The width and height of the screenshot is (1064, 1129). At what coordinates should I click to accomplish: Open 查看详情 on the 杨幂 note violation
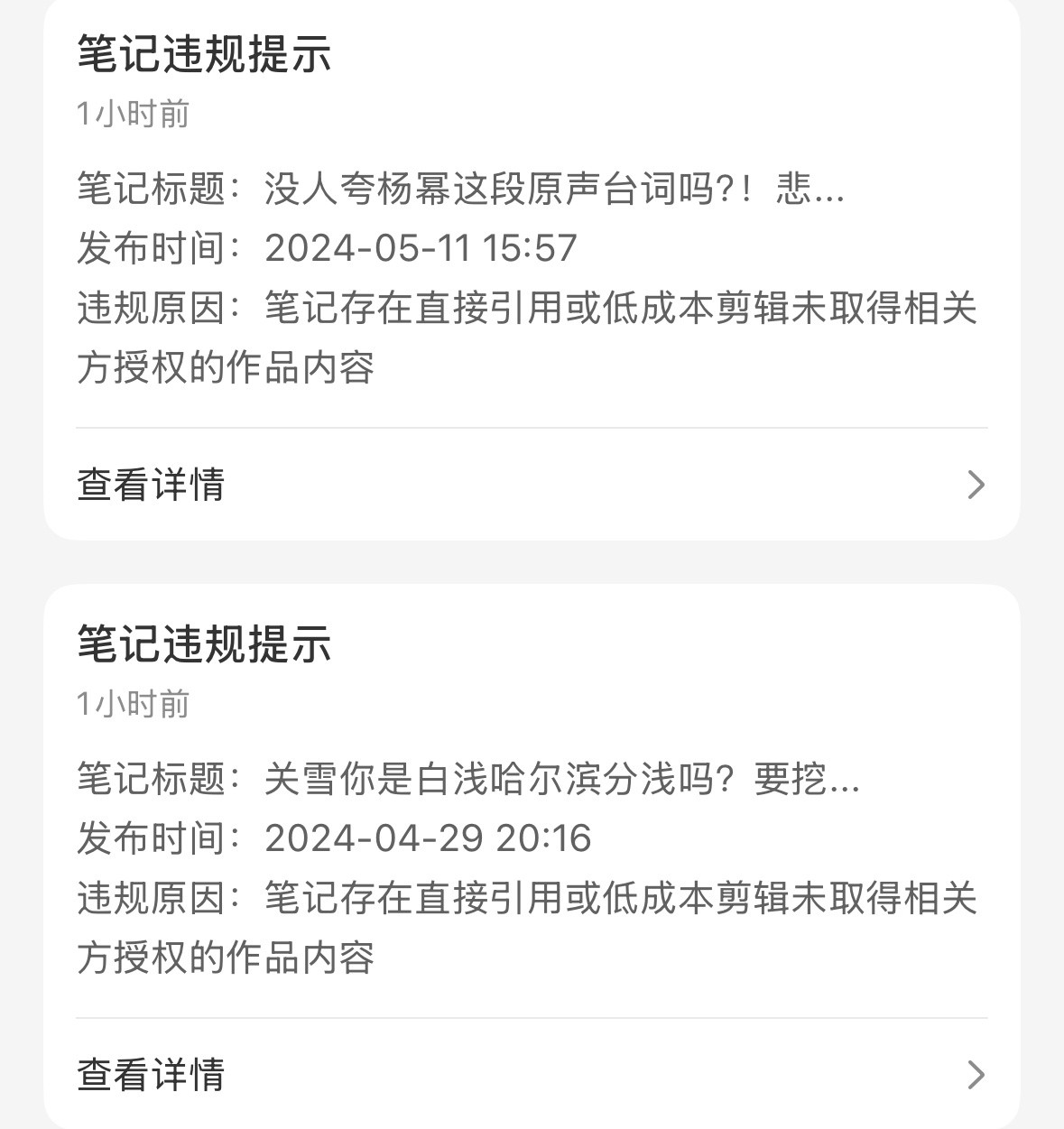[151, 486]
